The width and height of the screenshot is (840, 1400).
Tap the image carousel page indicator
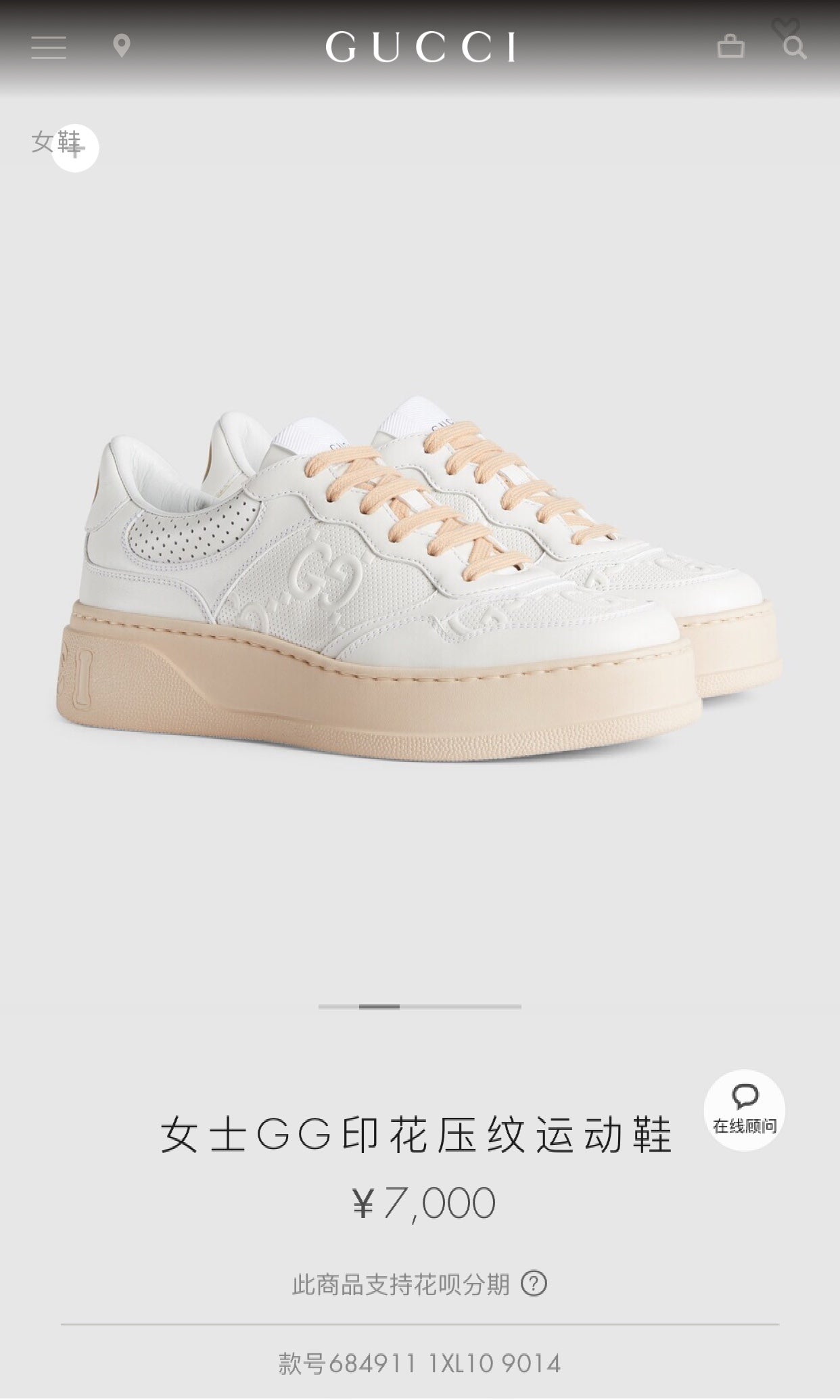coord(419,1007)
